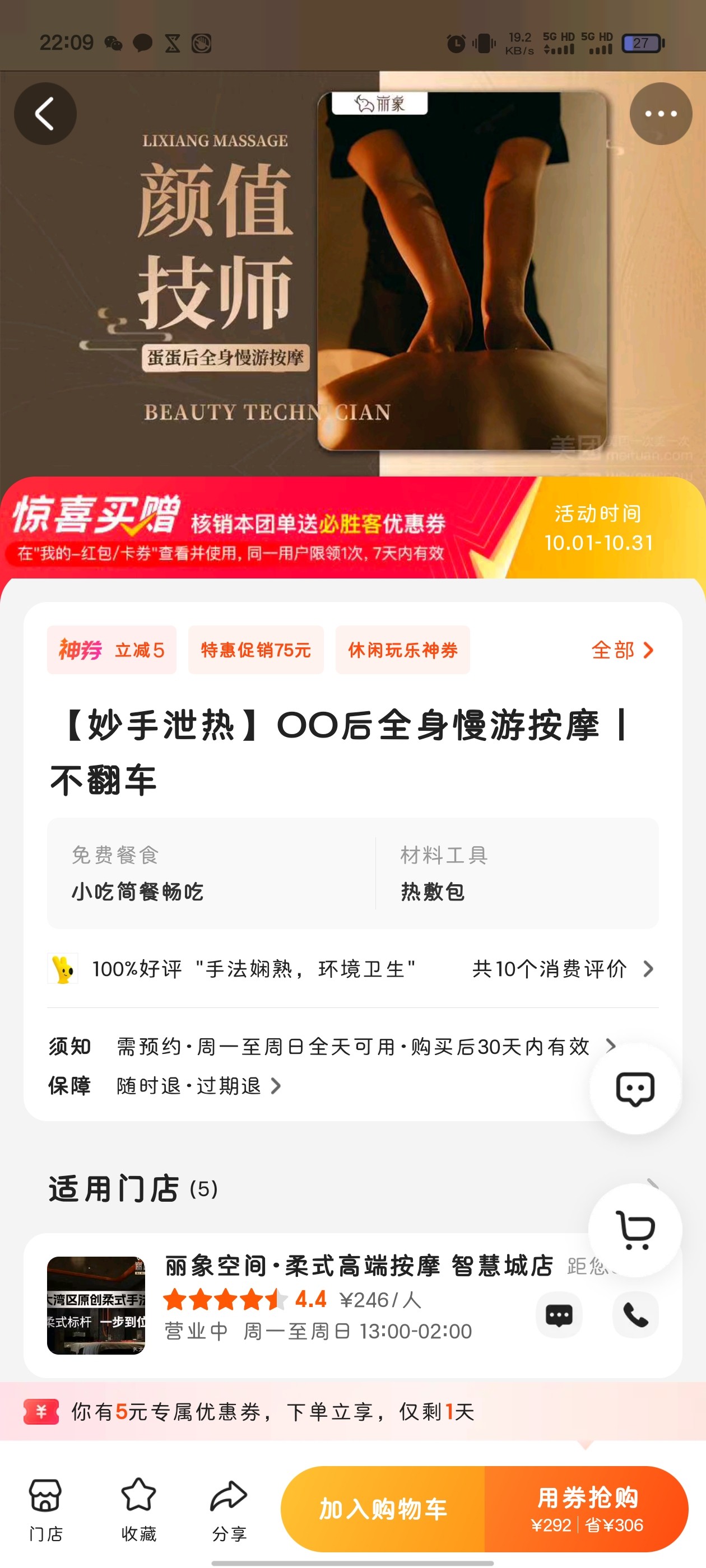Open the three-dot overflow menu

coord(660,114)
